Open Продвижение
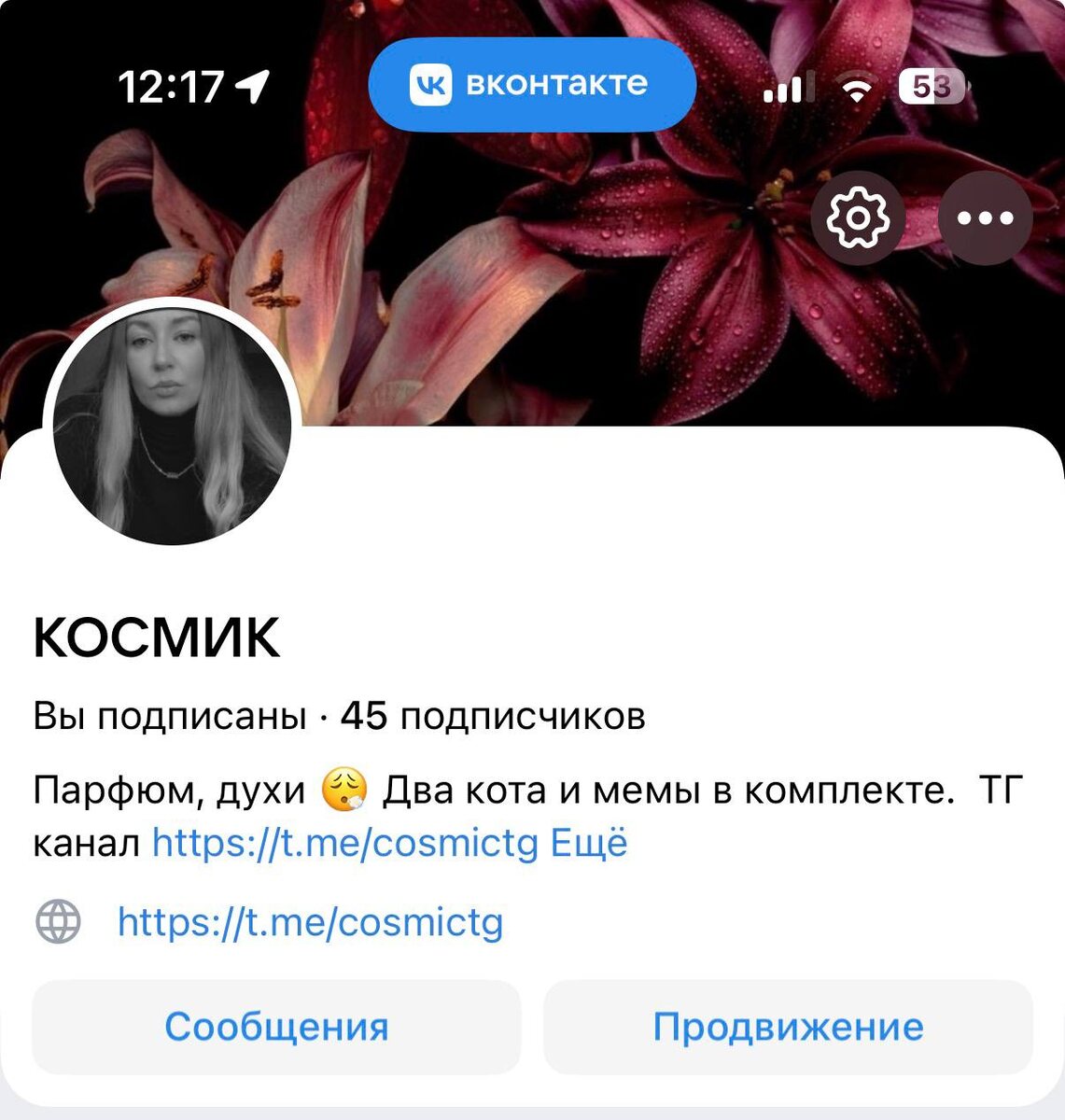 788,1027
